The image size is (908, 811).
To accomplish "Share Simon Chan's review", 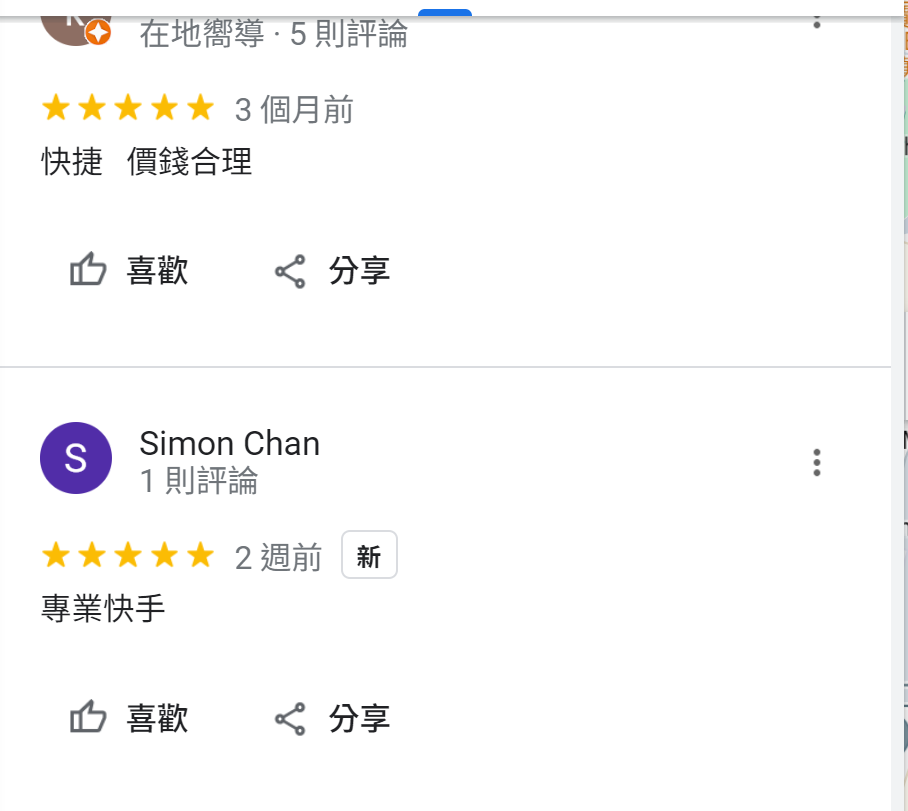I will tap(331, 719).
